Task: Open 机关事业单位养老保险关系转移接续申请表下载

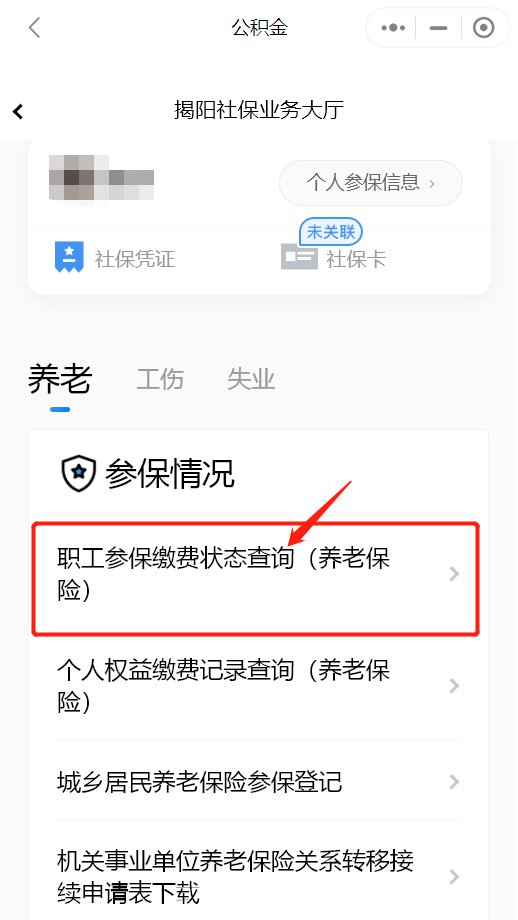Action: click(258, 877)
